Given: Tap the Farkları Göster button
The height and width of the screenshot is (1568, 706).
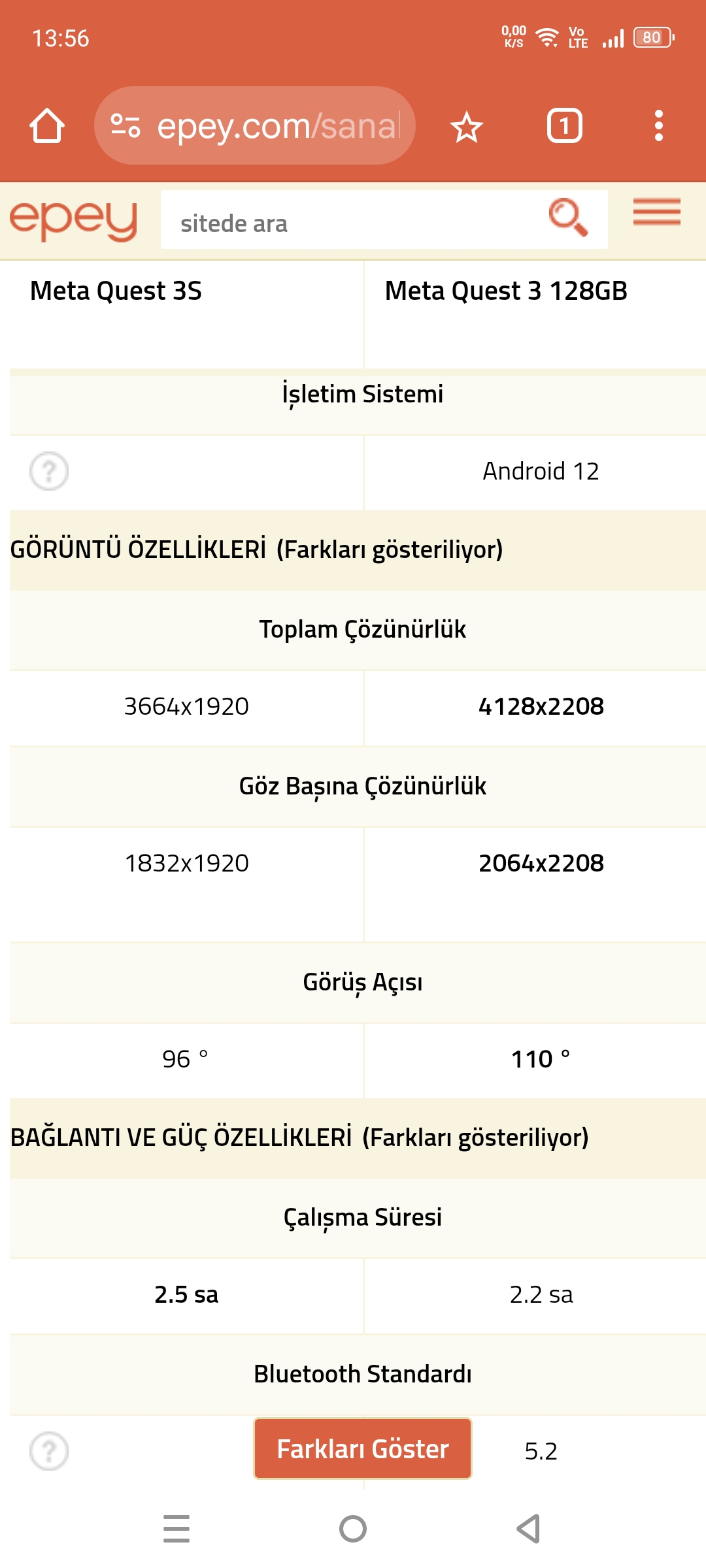Looking at the screenshot, I should (363, 1448).
